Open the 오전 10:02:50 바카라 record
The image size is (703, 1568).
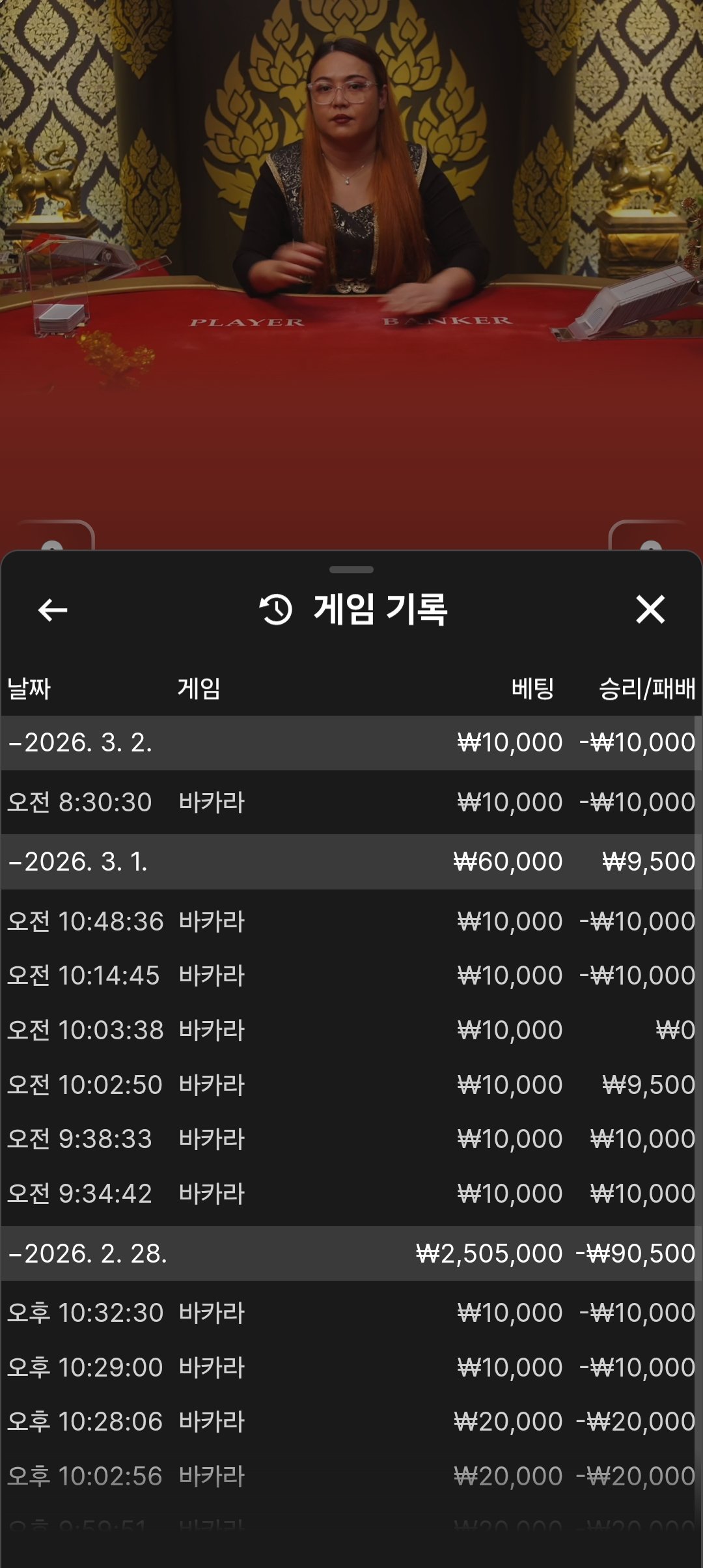(x=351, y=1085)
